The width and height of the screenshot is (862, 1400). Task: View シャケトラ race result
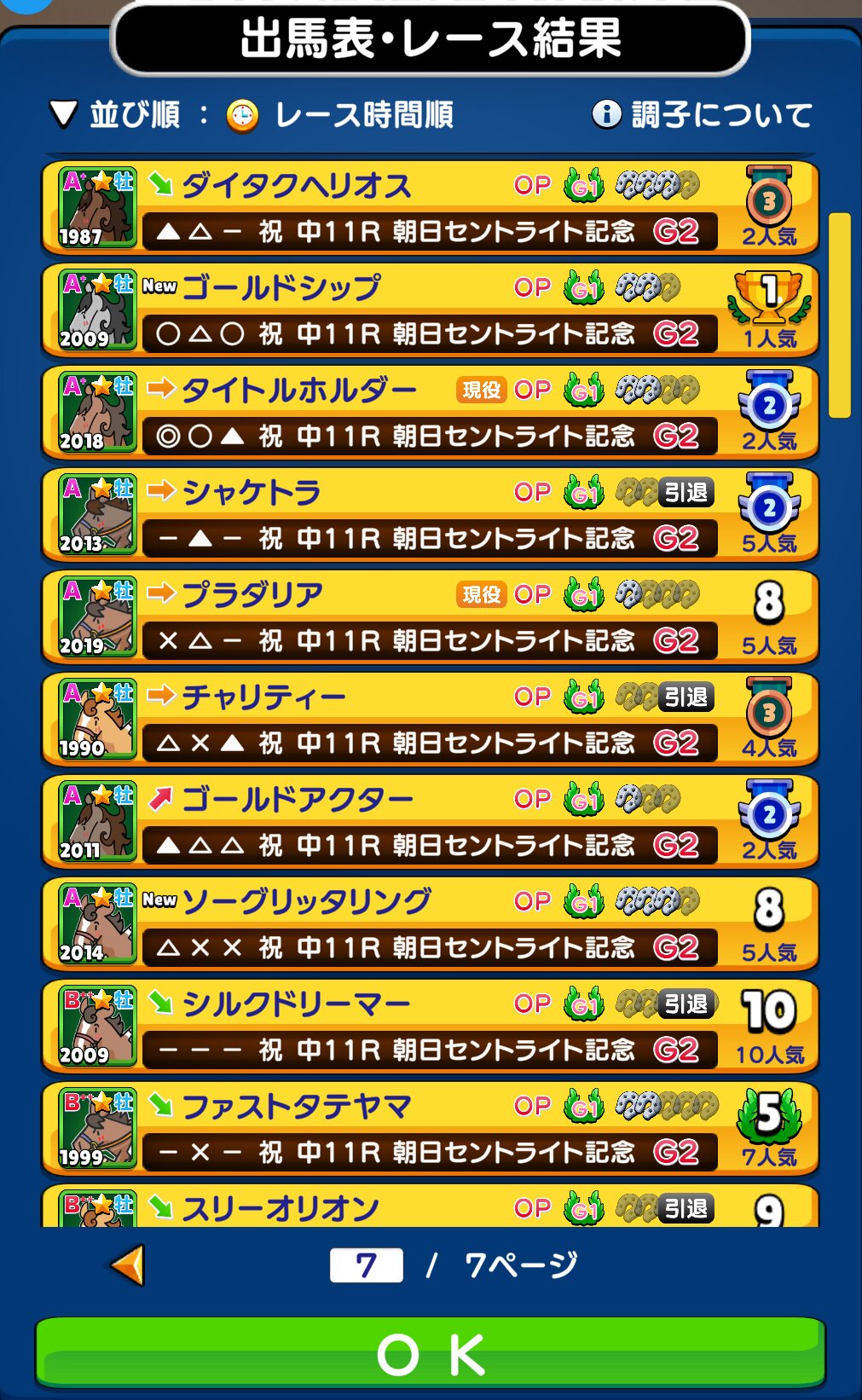(x=430, y=515)
